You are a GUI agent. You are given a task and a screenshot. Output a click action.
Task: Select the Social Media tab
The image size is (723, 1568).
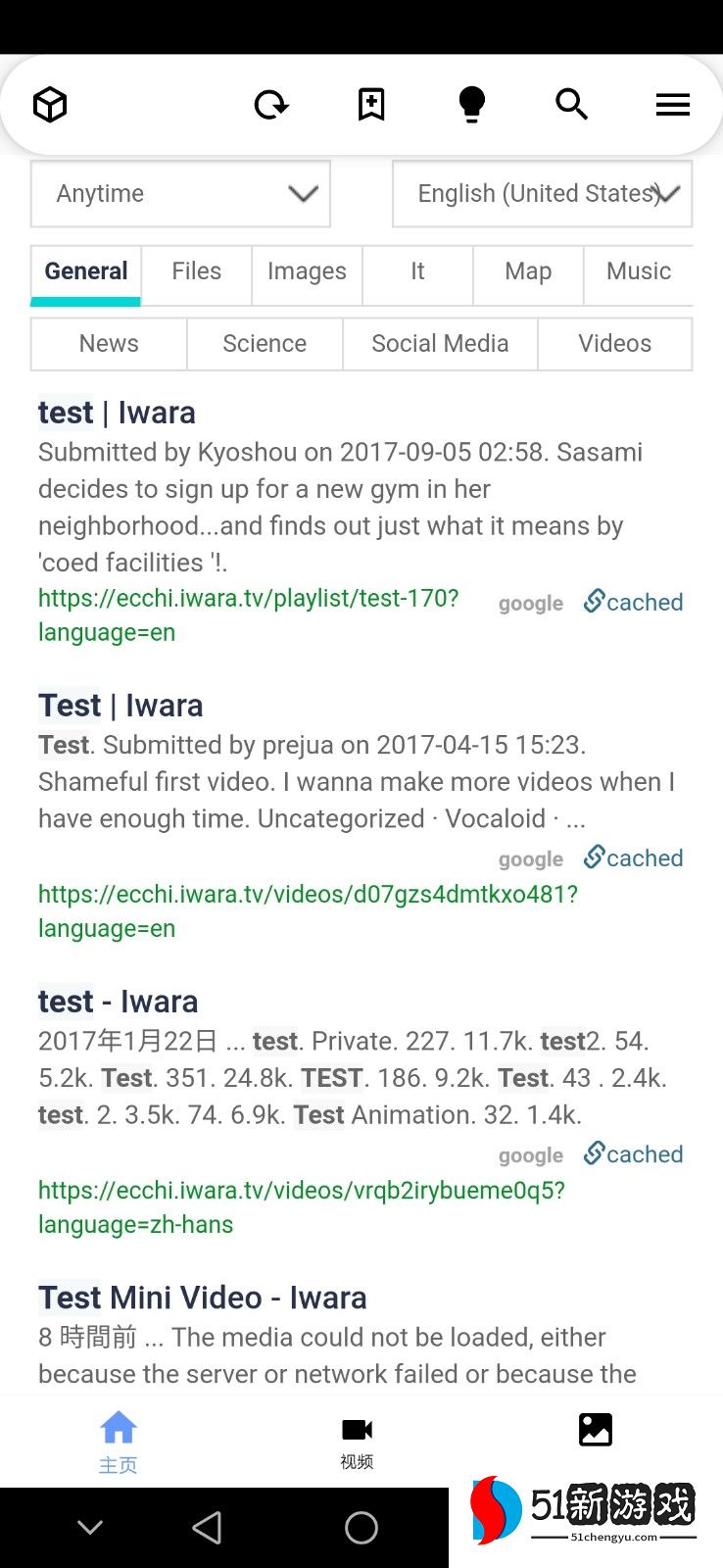(440, 344)
